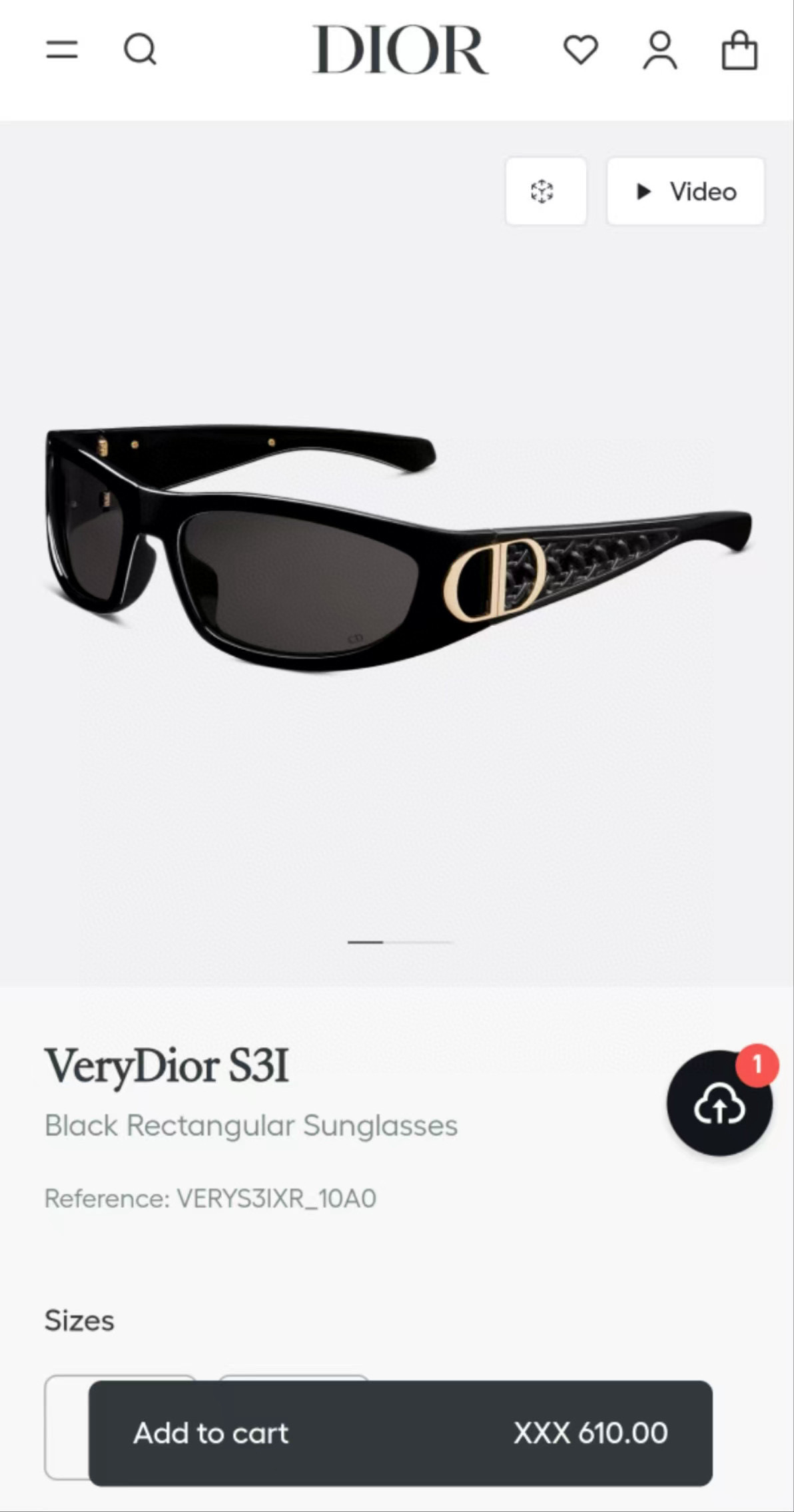Viewport: 794px width, 1512px height.
Task: Click the Black Rectangular Sunglasses subtitle
Action: (250, 1125)
